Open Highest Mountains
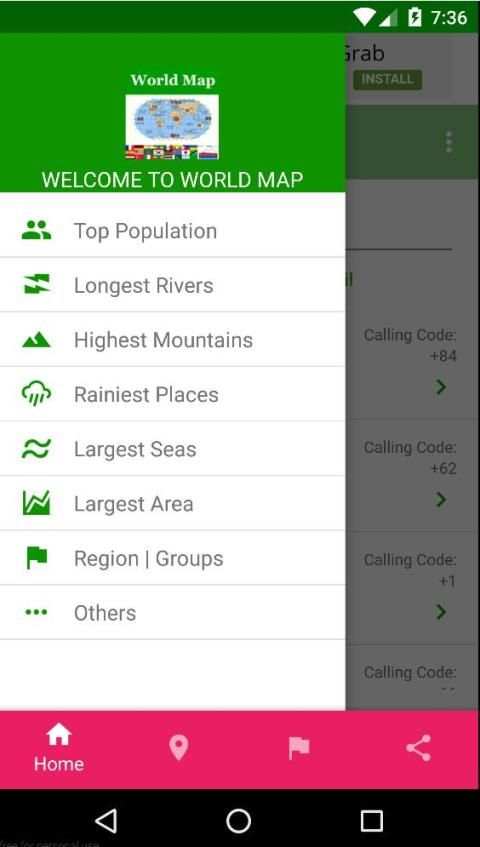Image resolution: width=480 pixels, height=847 pixels. pos(173,340)
